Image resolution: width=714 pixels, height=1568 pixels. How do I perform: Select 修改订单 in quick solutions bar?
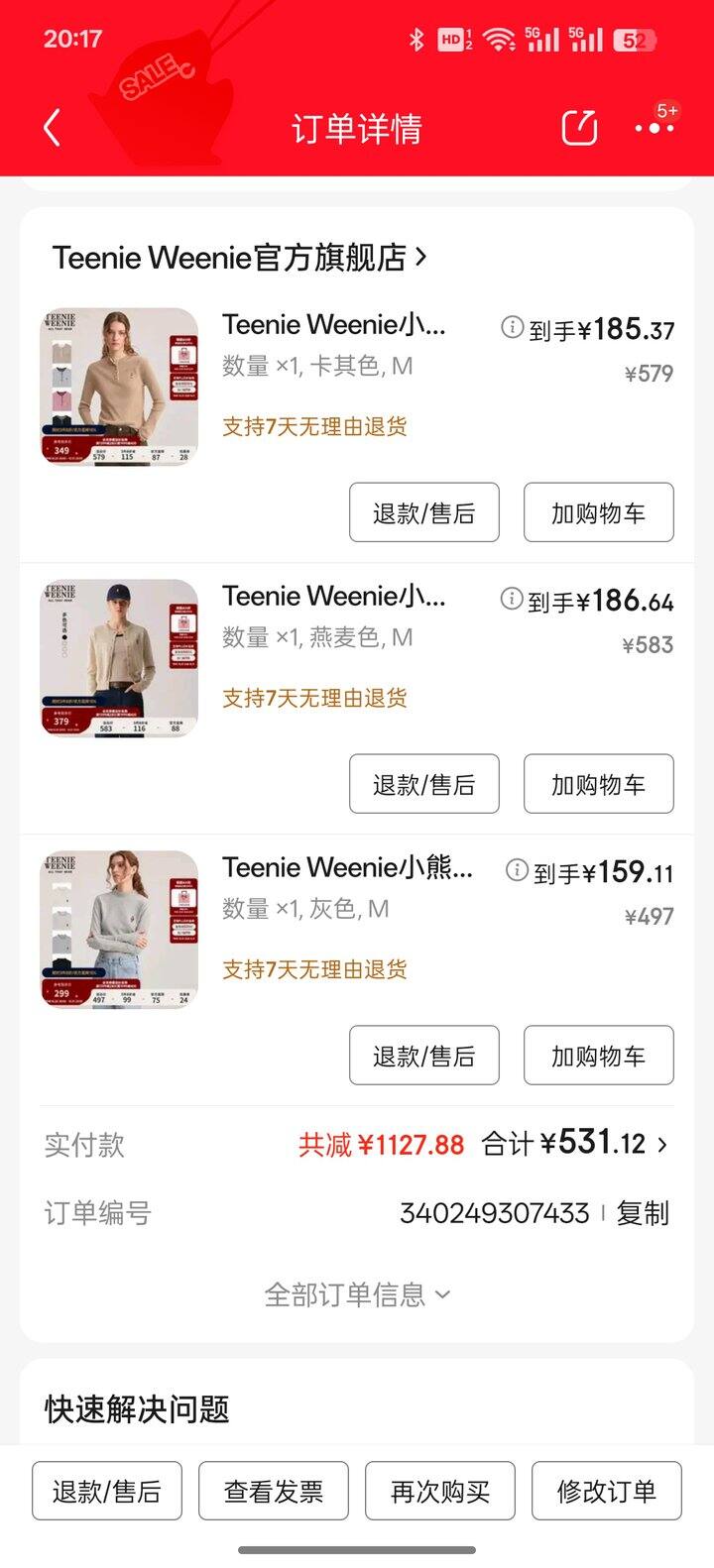pos(607,1490)
